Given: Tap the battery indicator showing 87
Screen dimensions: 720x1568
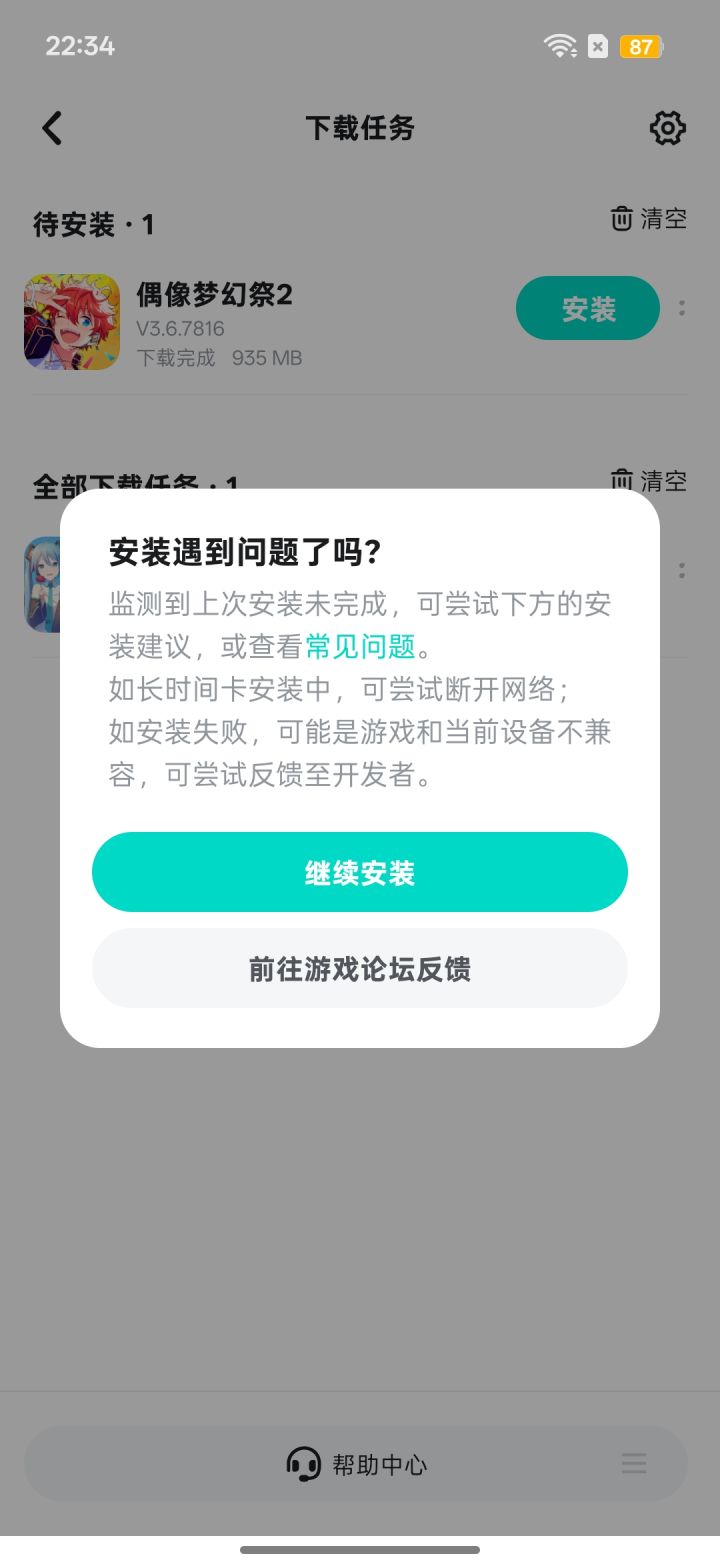Looking at the screenshot, I should tap(641, 46).
